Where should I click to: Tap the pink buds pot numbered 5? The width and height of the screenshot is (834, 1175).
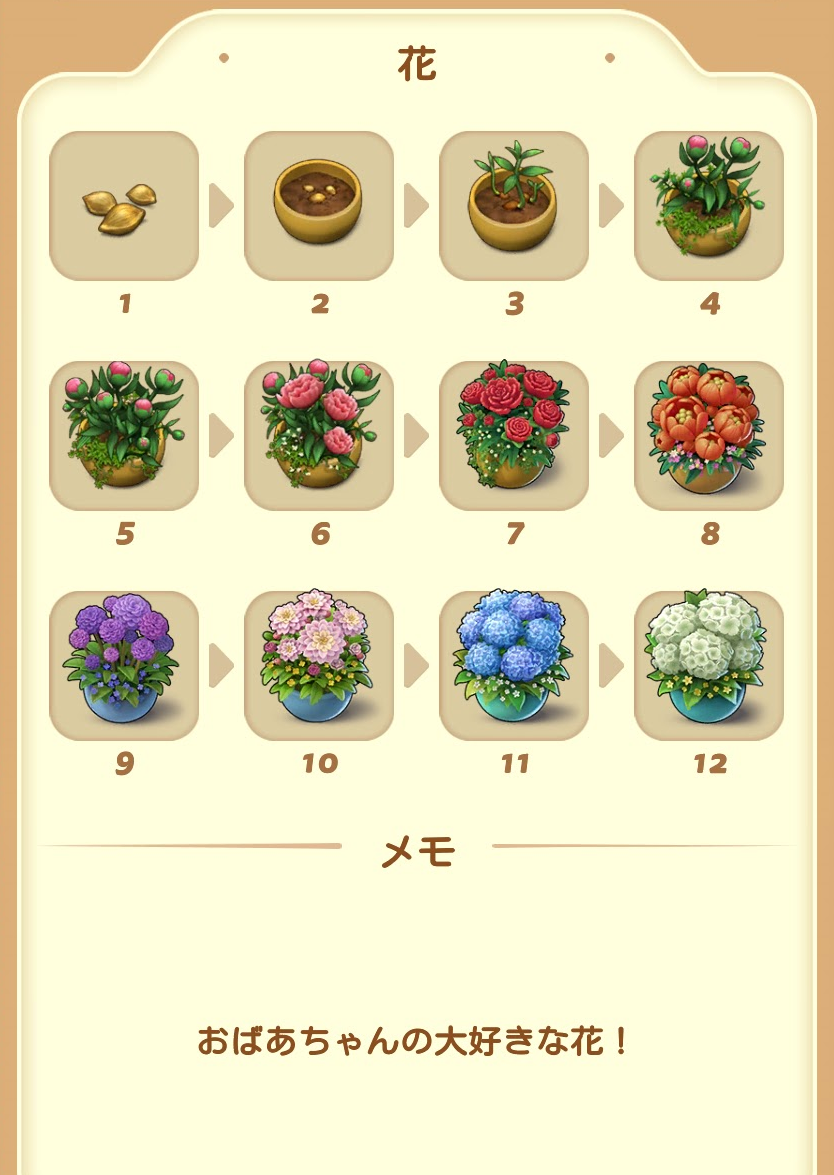[124, 436]
